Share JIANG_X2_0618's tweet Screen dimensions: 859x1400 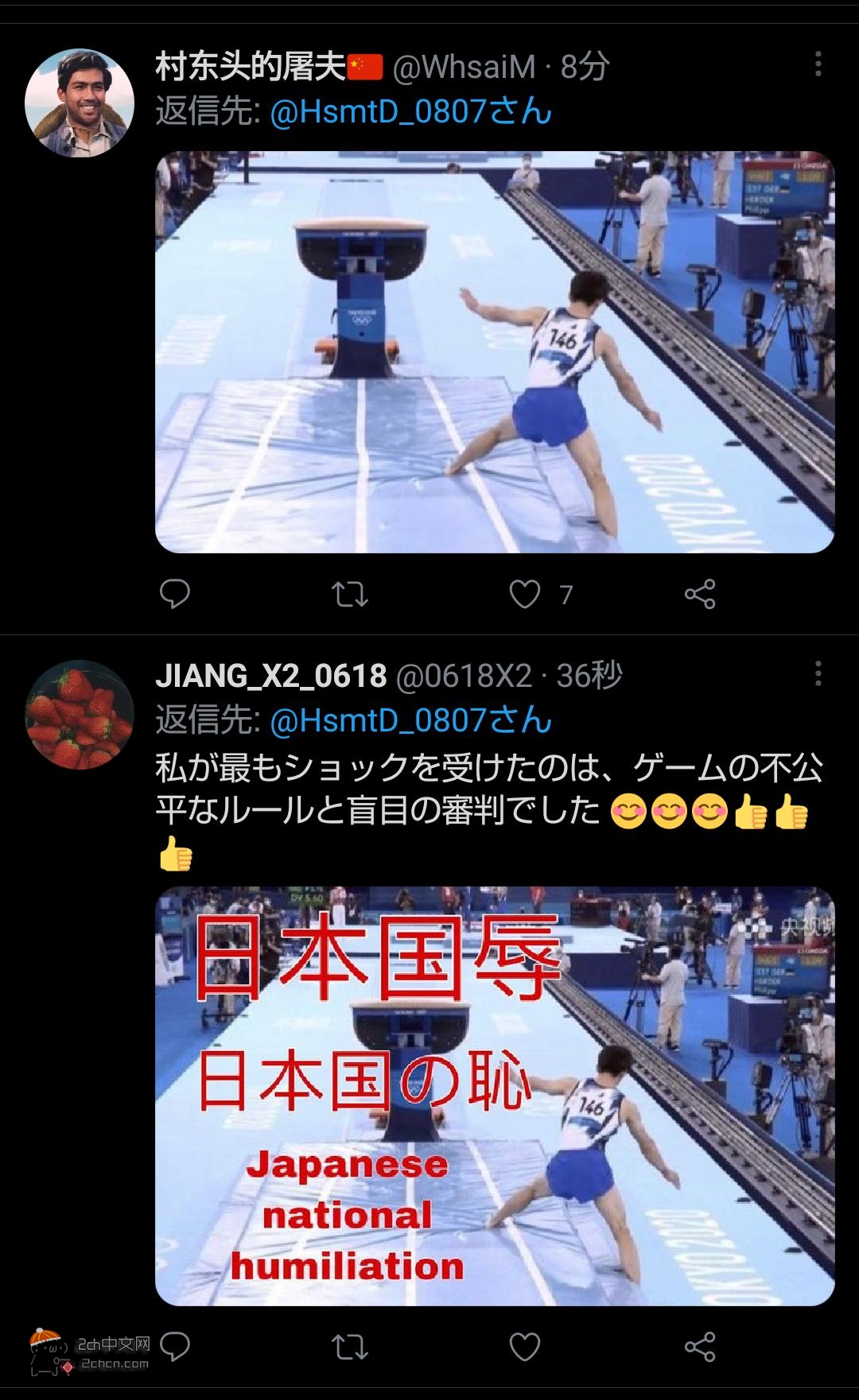[700, 1347]
